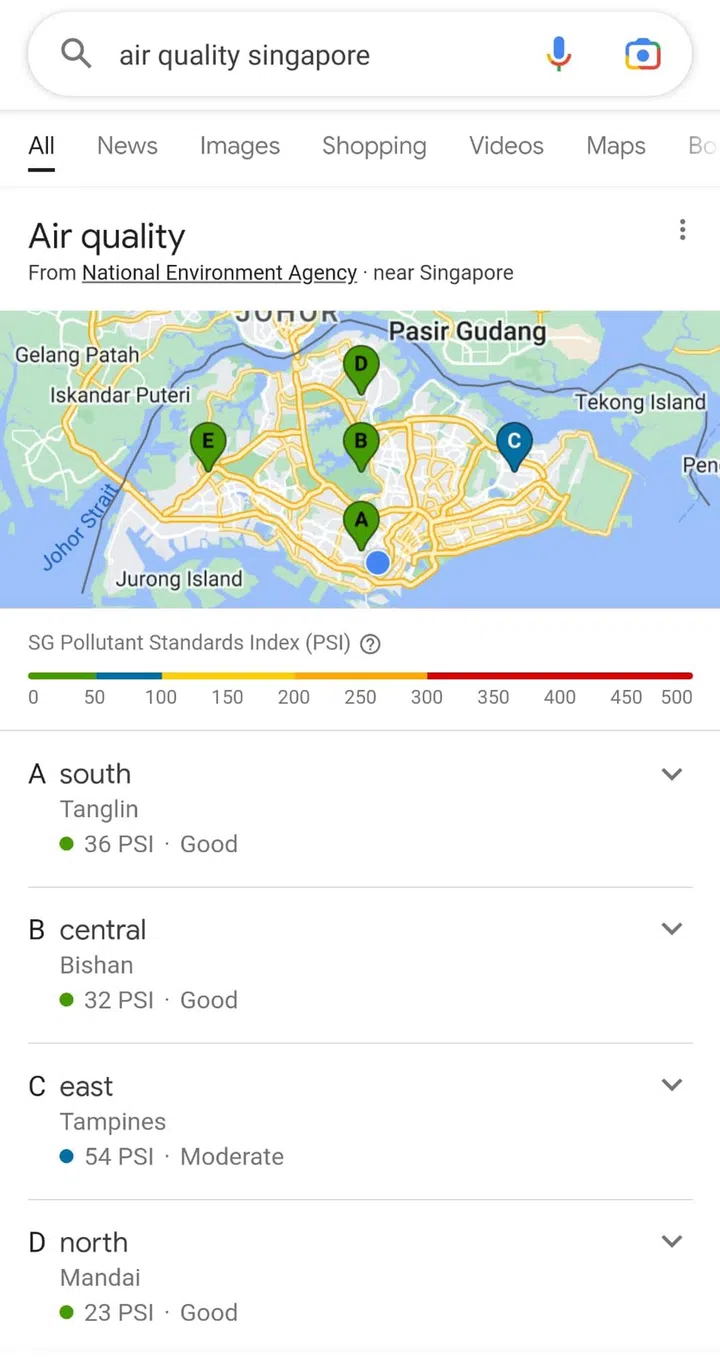720x1364 pixels.
Task: Select the Maps tab
Action: click(x=615, y=146)
